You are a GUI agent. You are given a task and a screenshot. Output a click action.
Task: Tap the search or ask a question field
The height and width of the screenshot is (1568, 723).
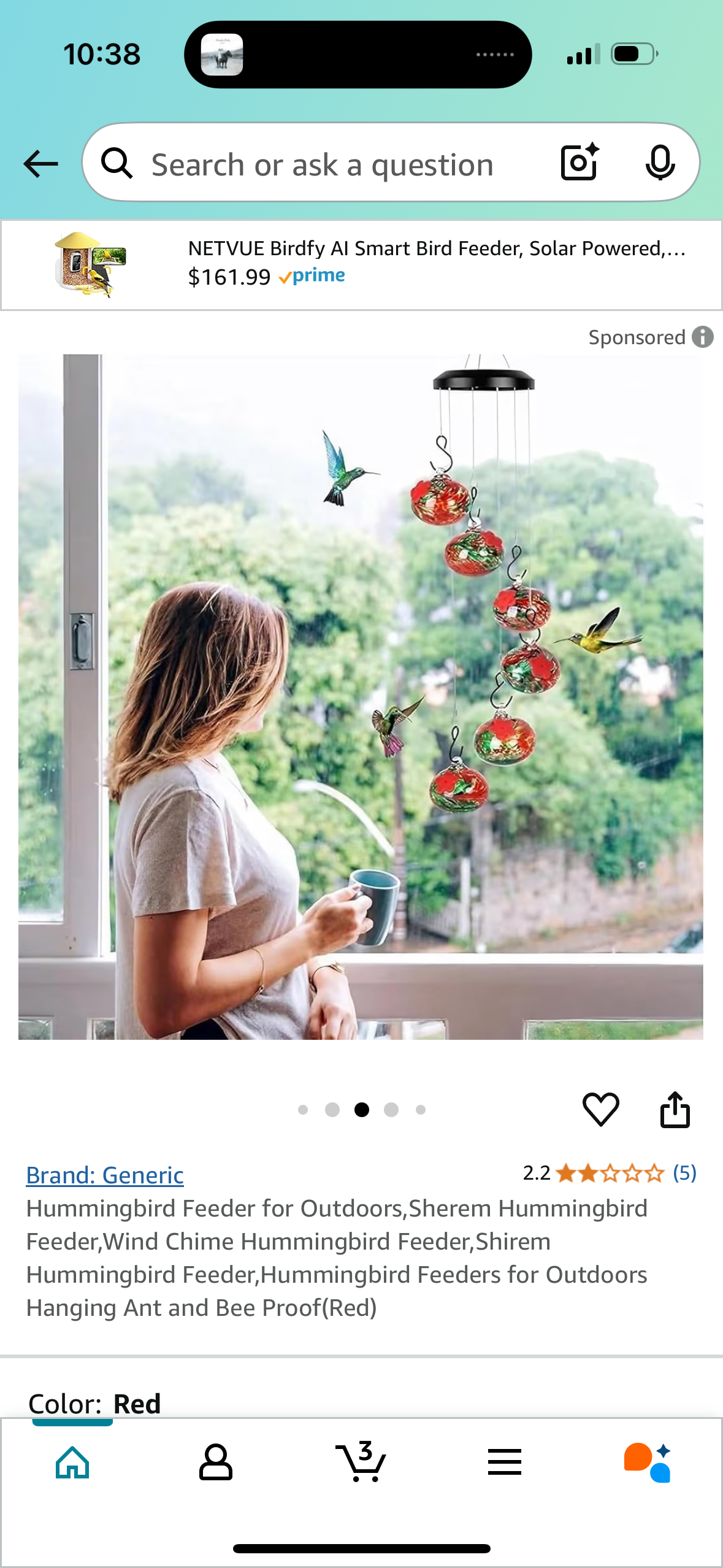click(x=322, y=164)
